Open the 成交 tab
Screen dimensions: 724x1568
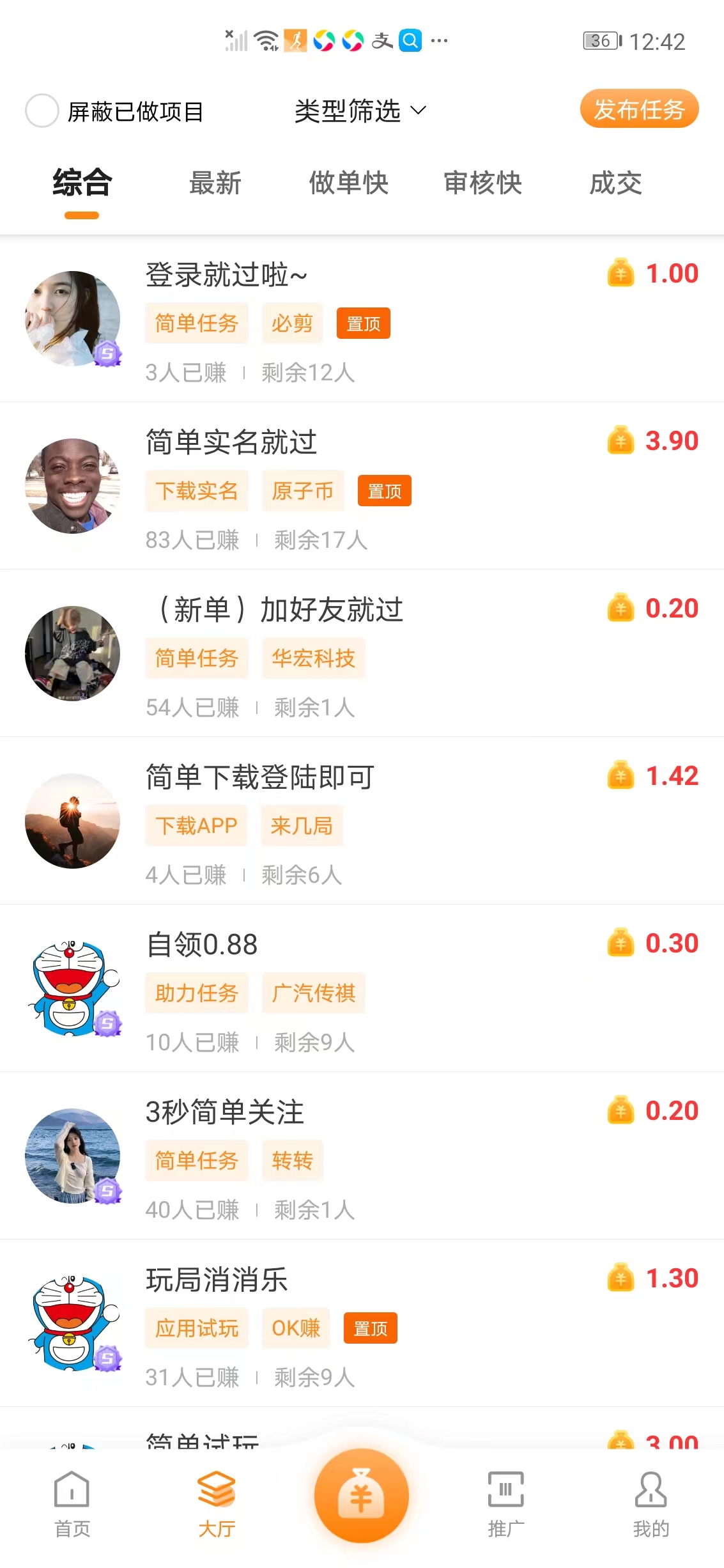615,183
